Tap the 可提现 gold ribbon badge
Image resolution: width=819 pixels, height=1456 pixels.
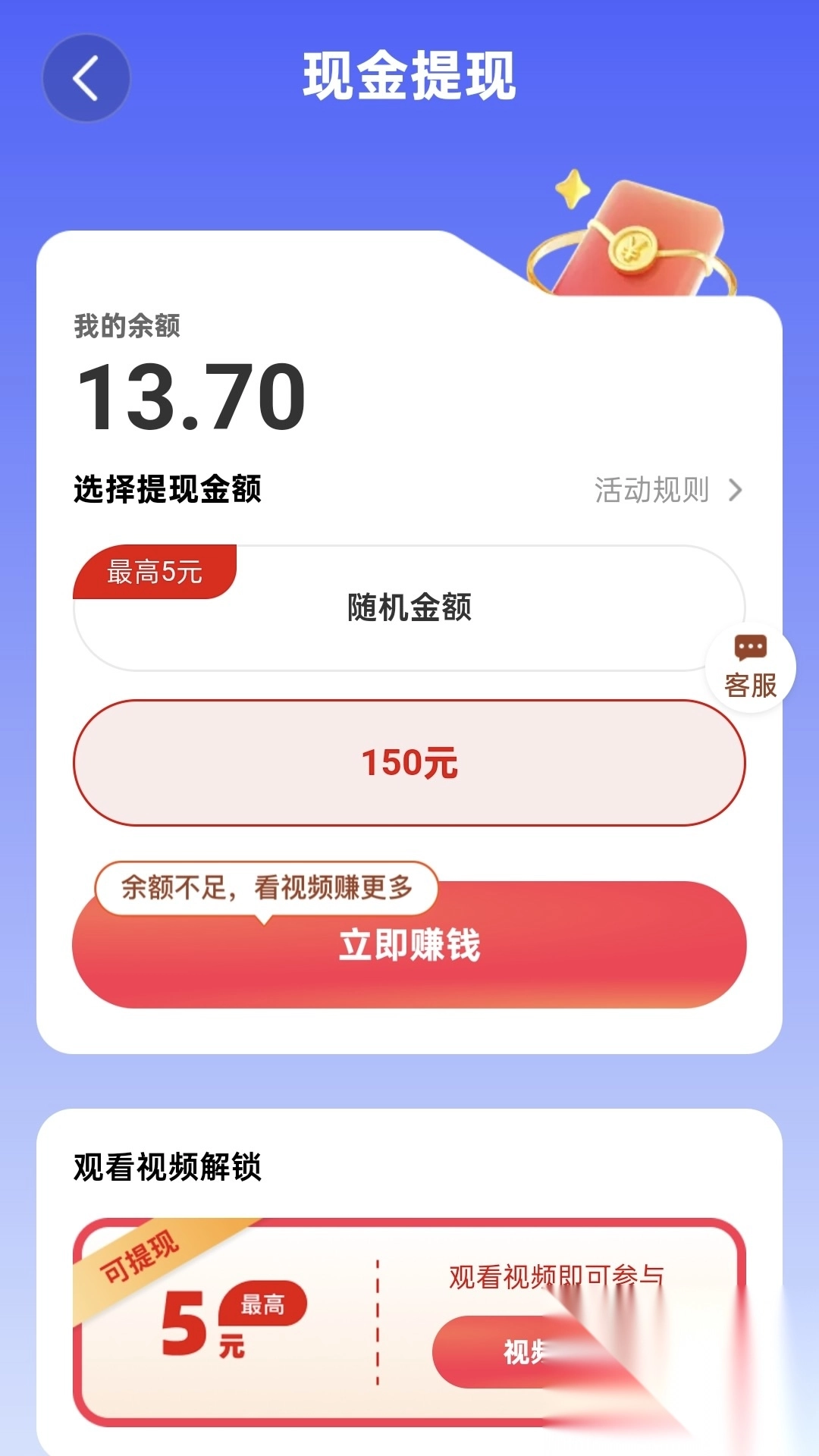(140, 1255)
